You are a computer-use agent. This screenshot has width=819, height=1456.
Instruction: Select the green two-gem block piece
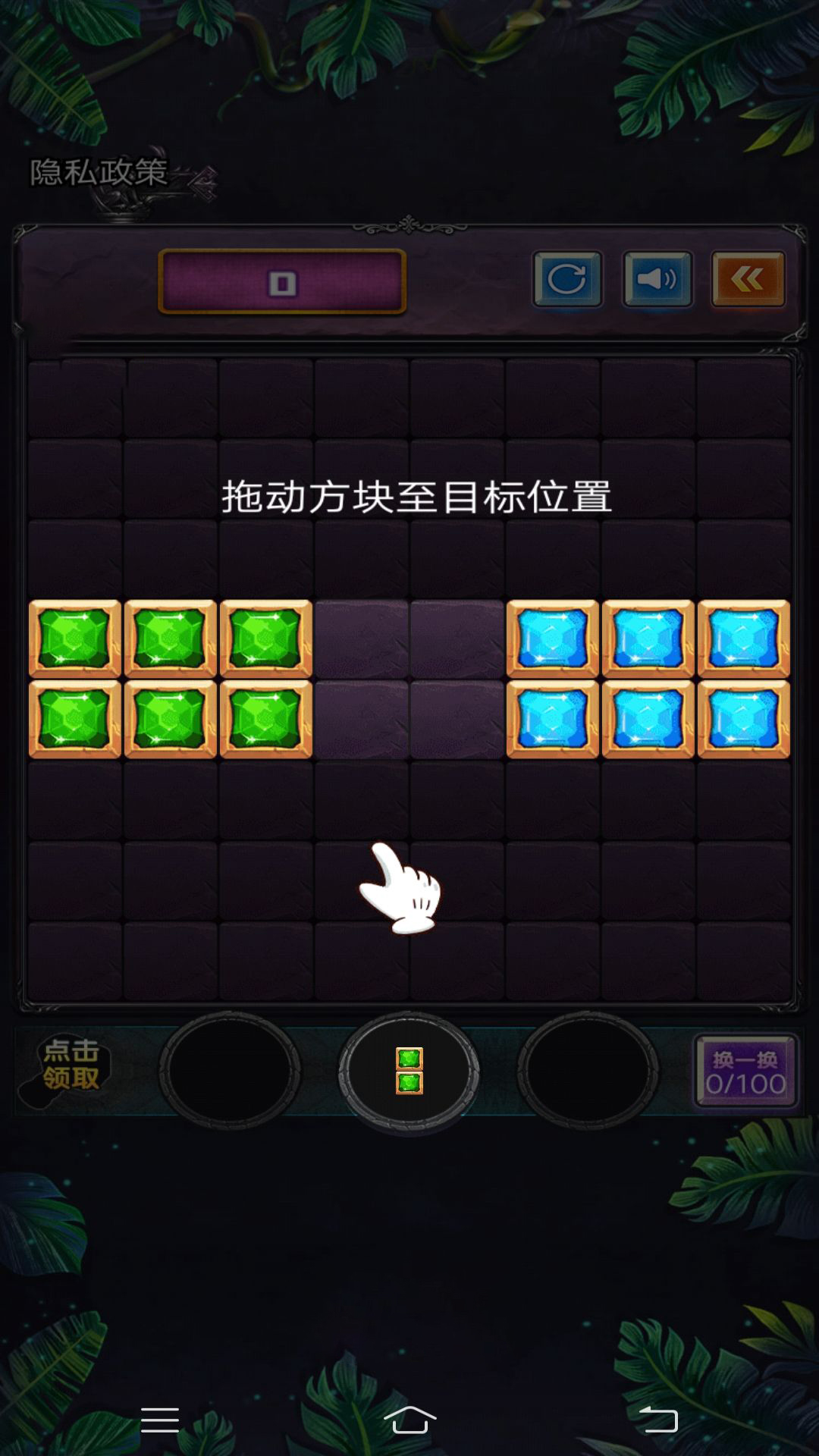click(409, 1071)
